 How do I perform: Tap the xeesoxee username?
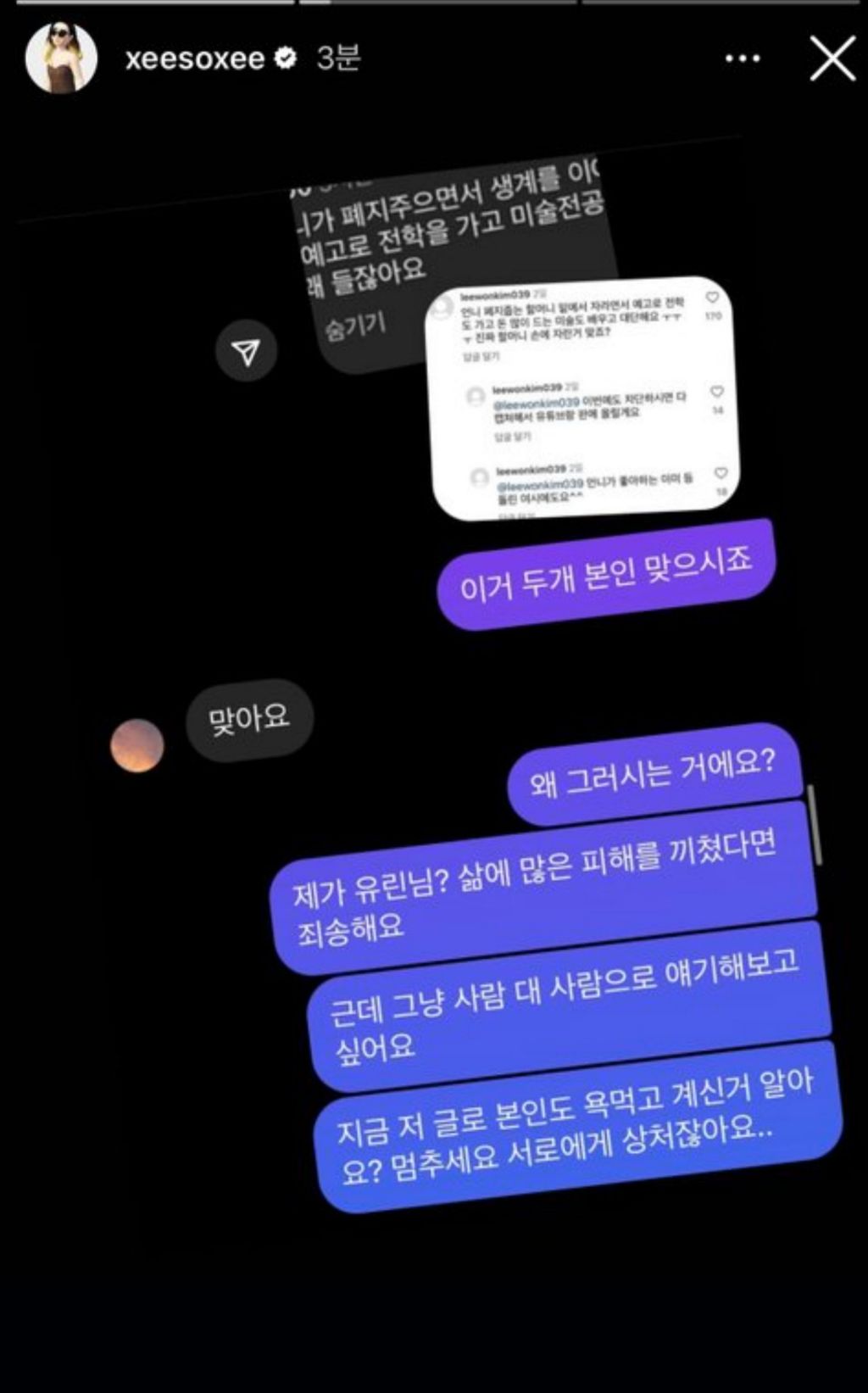[x=195, y=59]
